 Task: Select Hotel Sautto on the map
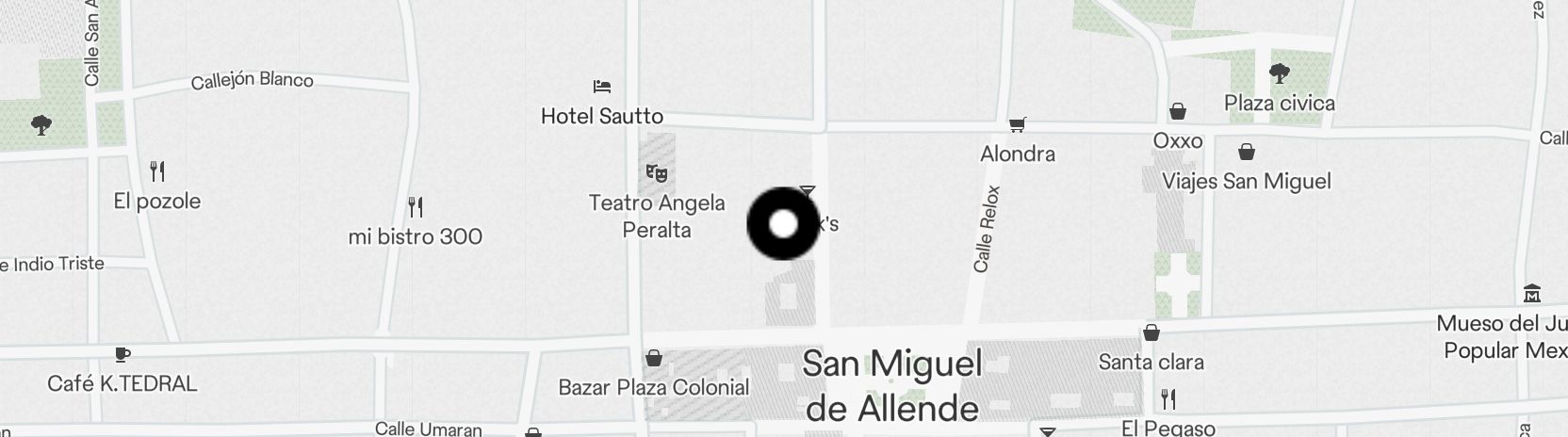coord(602,88)
